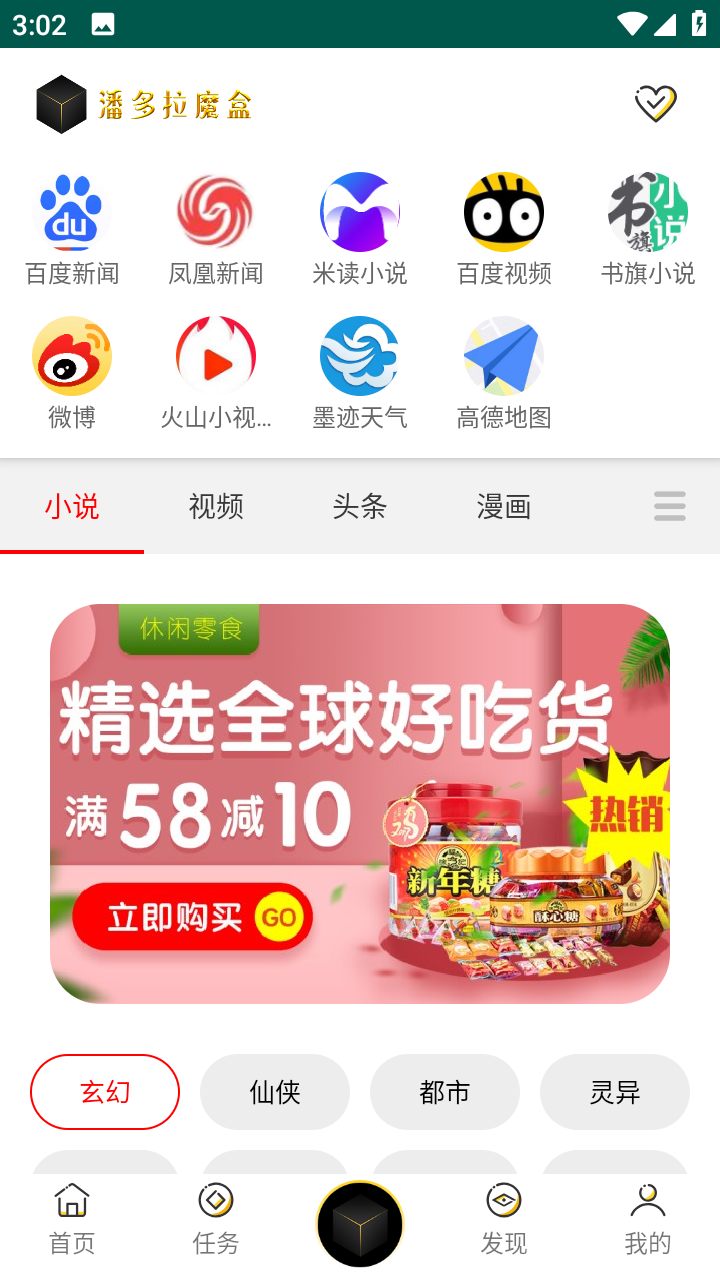Open 百度视频 shortcut
The width and height of the screenshot is (720, 1280).
[504, 229]
